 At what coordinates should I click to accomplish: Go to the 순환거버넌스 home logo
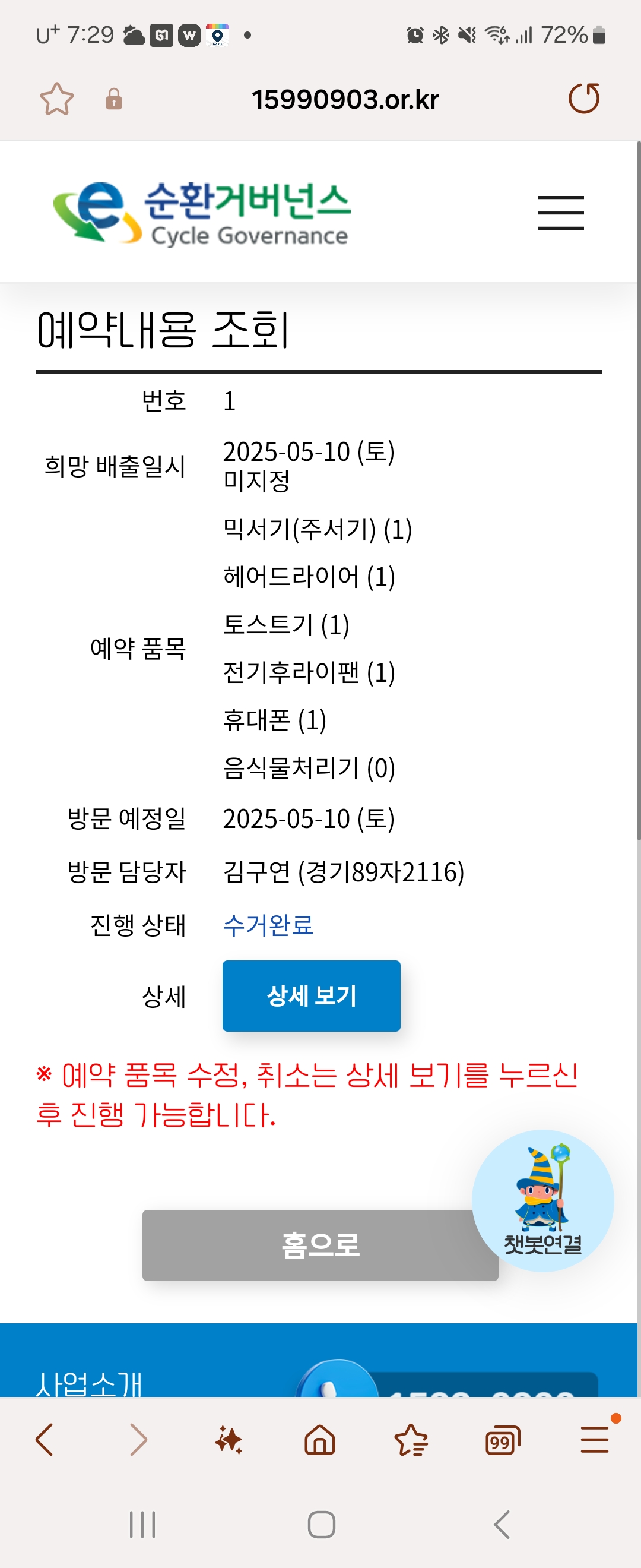tap(202, 213)
